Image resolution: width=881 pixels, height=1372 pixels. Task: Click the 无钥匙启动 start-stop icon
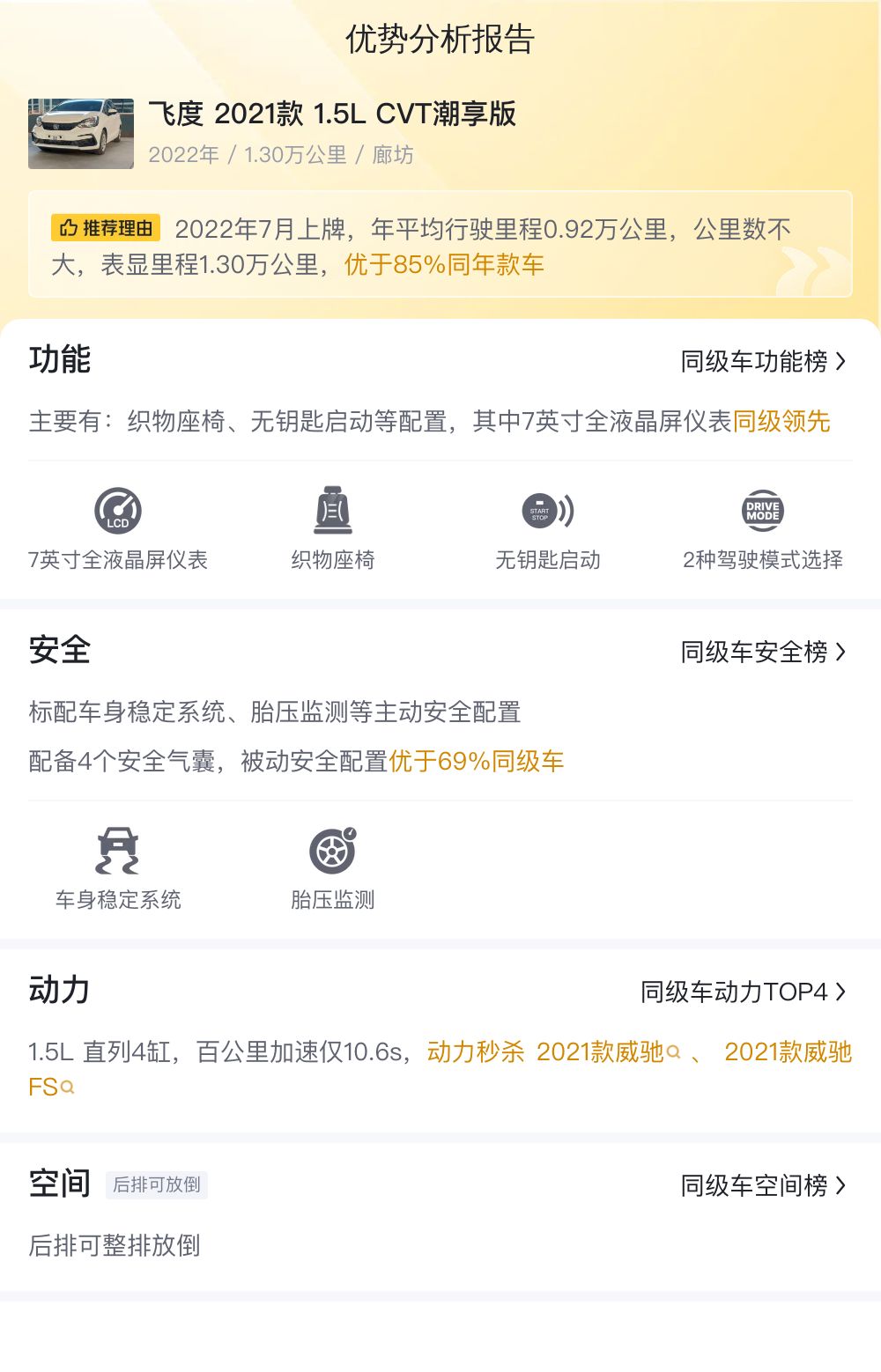pos(548,511)
